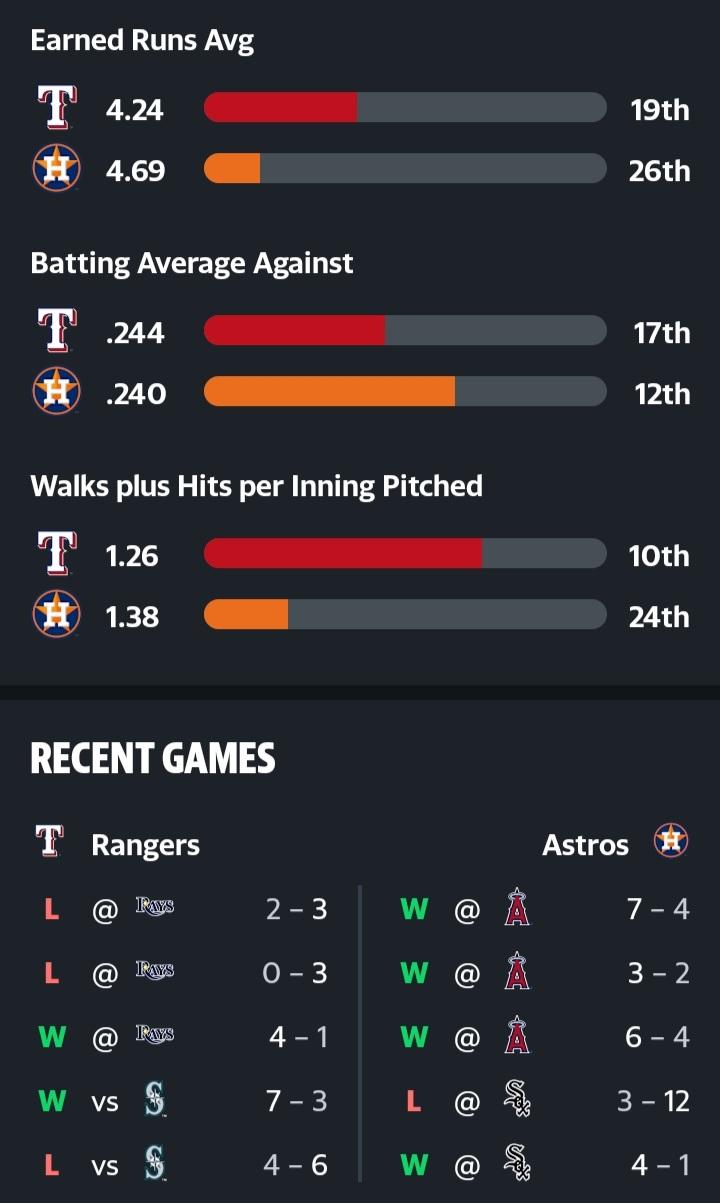
Task: View Astros 3-2 win at Angels
Action: tap(544, 973)
